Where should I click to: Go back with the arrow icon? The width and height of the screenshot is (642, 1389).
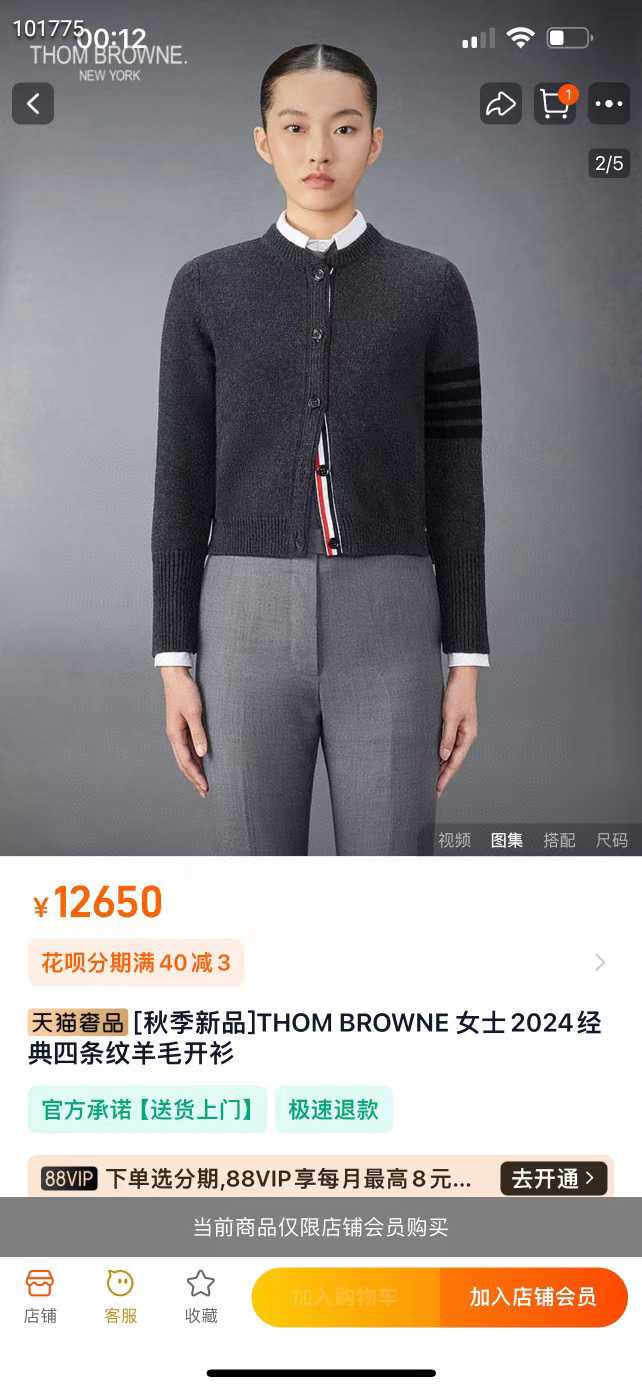coord(33,103)
